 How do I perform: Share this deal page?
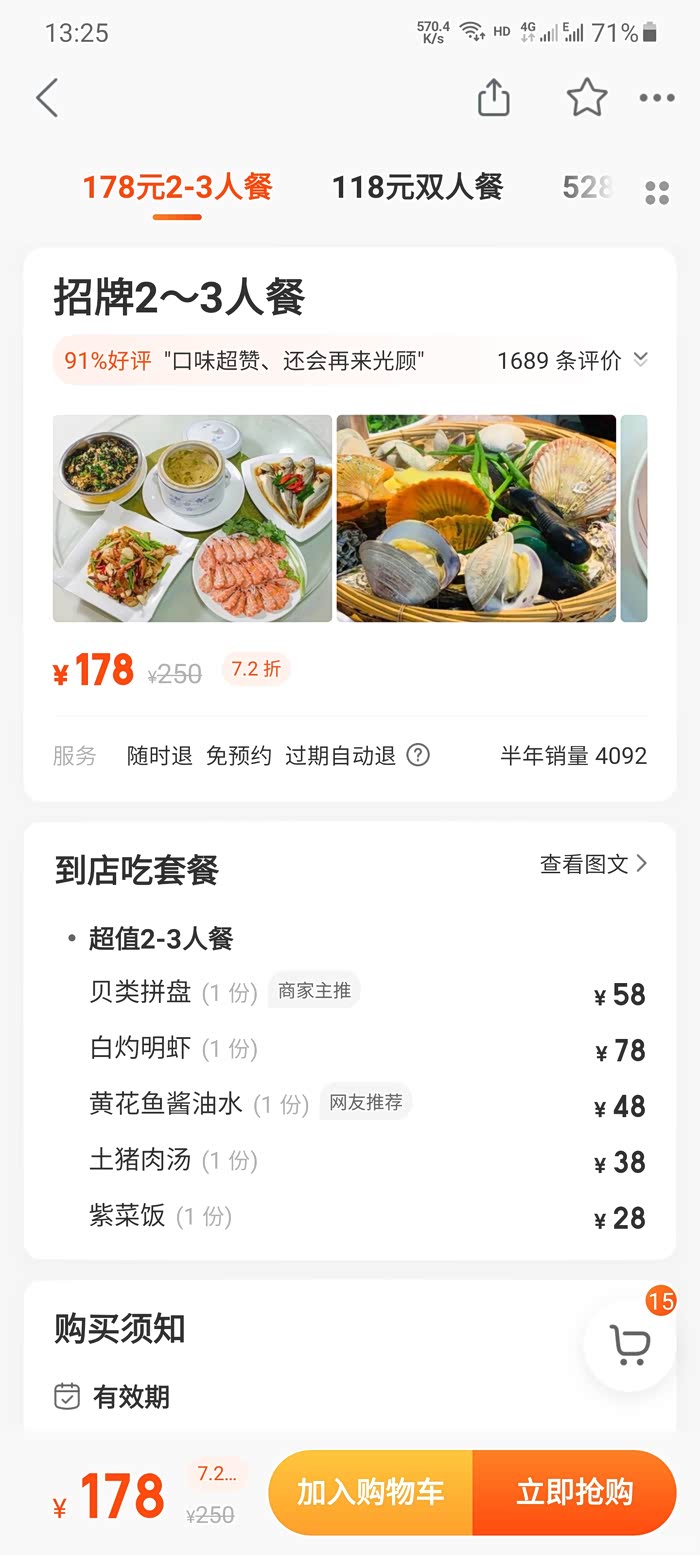coord(493,98)
